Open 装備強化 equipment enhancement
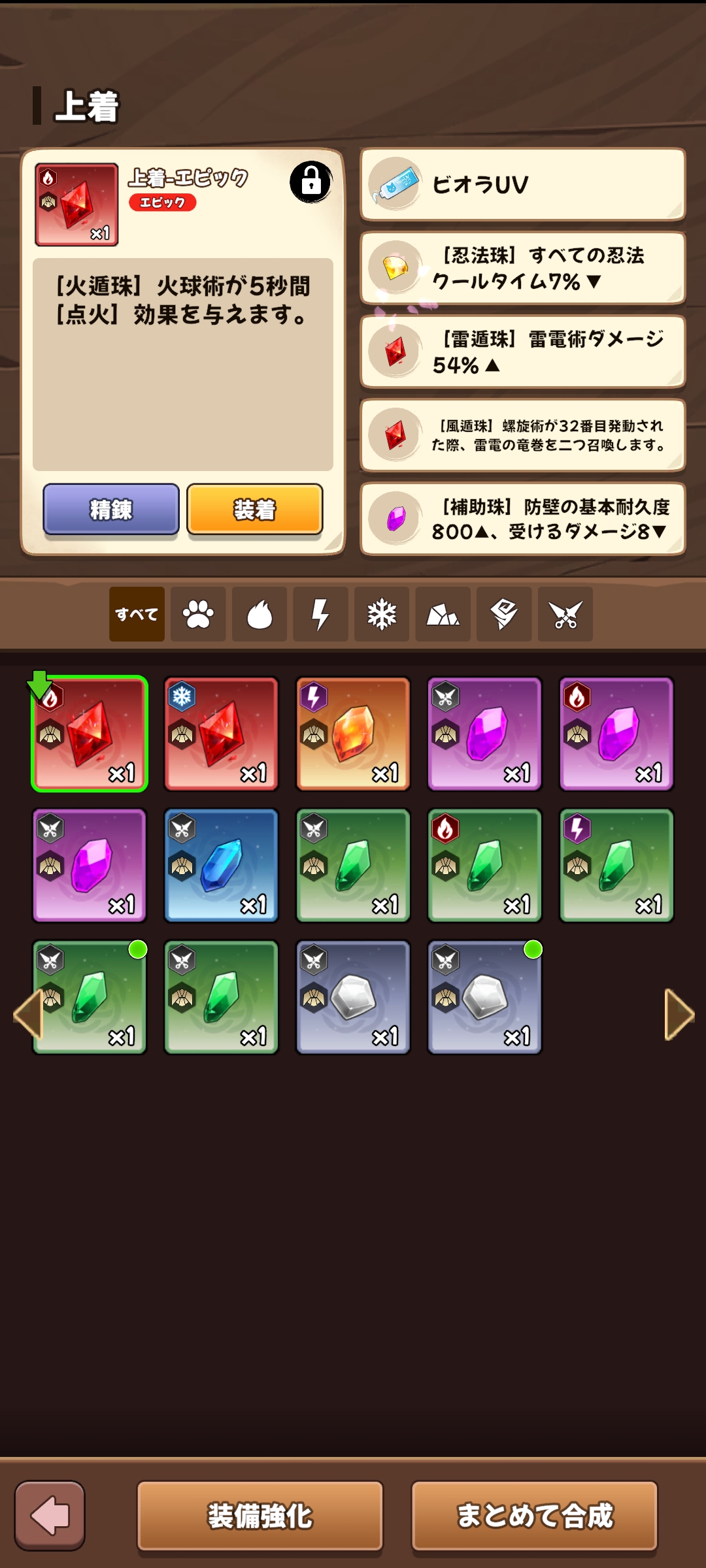Screen dimensions: 706x1568 click(260, 1516)
